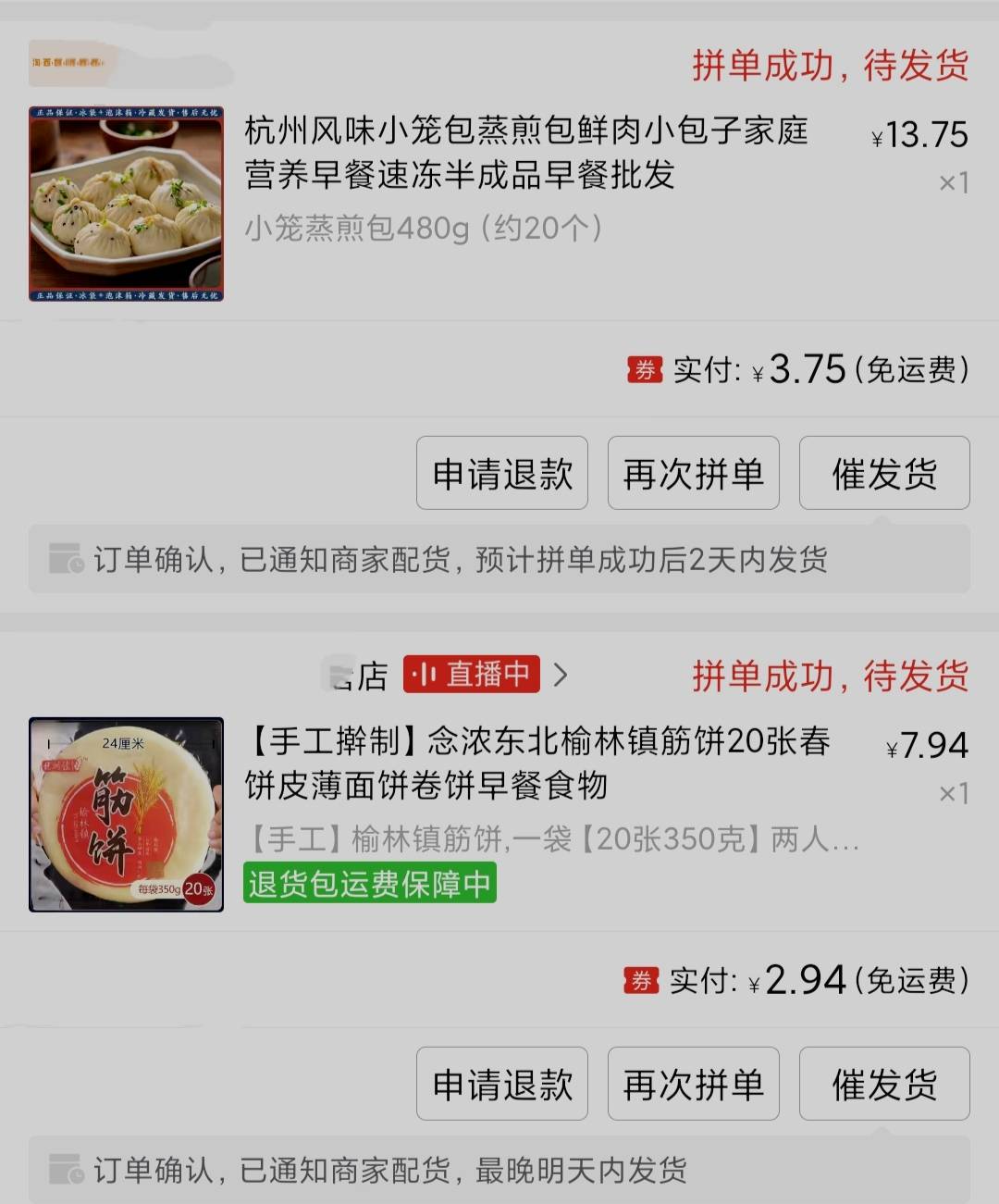Click the spec text 小笼蒸煎包480g (约20个)
The image size is (999, 1204).
(x=422, y=229)
